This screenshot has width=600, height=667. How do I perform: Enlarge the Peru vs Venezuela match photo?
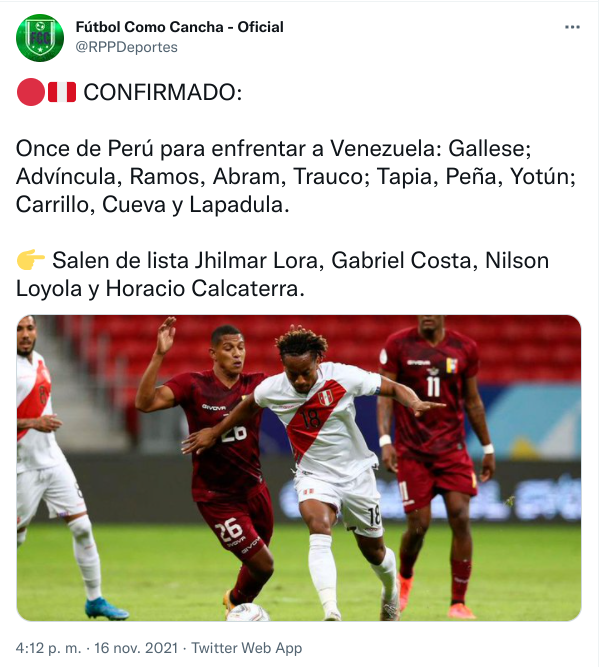click(299, 468)
